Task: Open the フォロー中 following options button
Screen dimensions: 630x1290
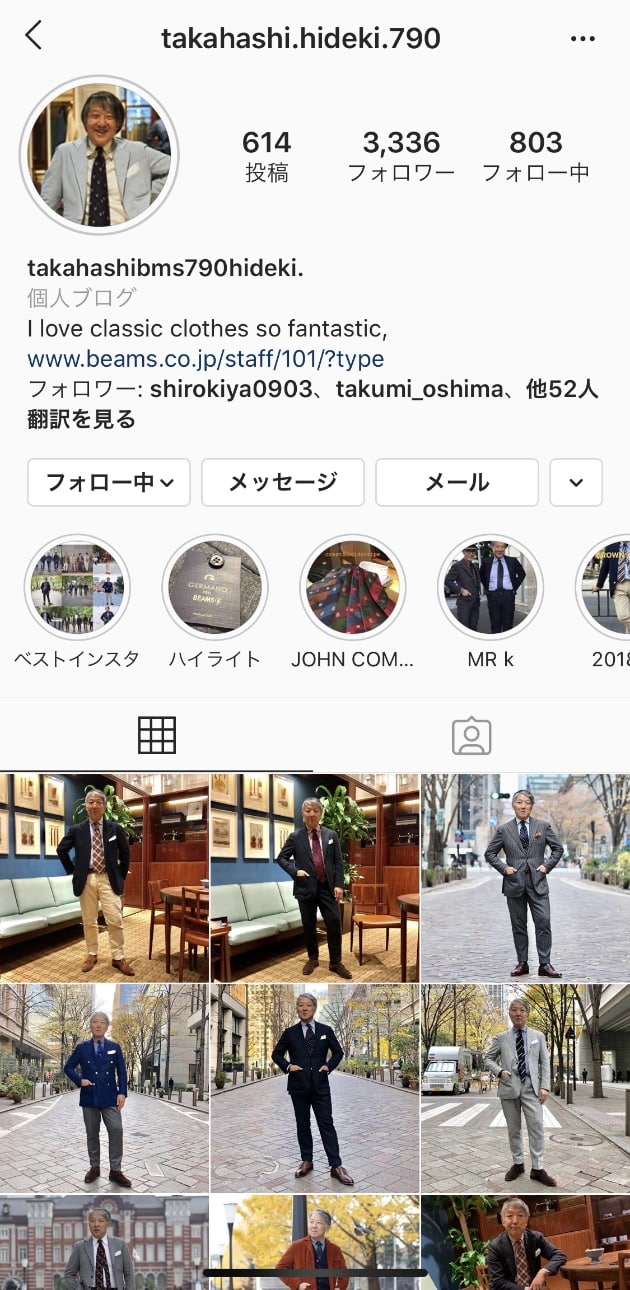Action: point(109,483)
